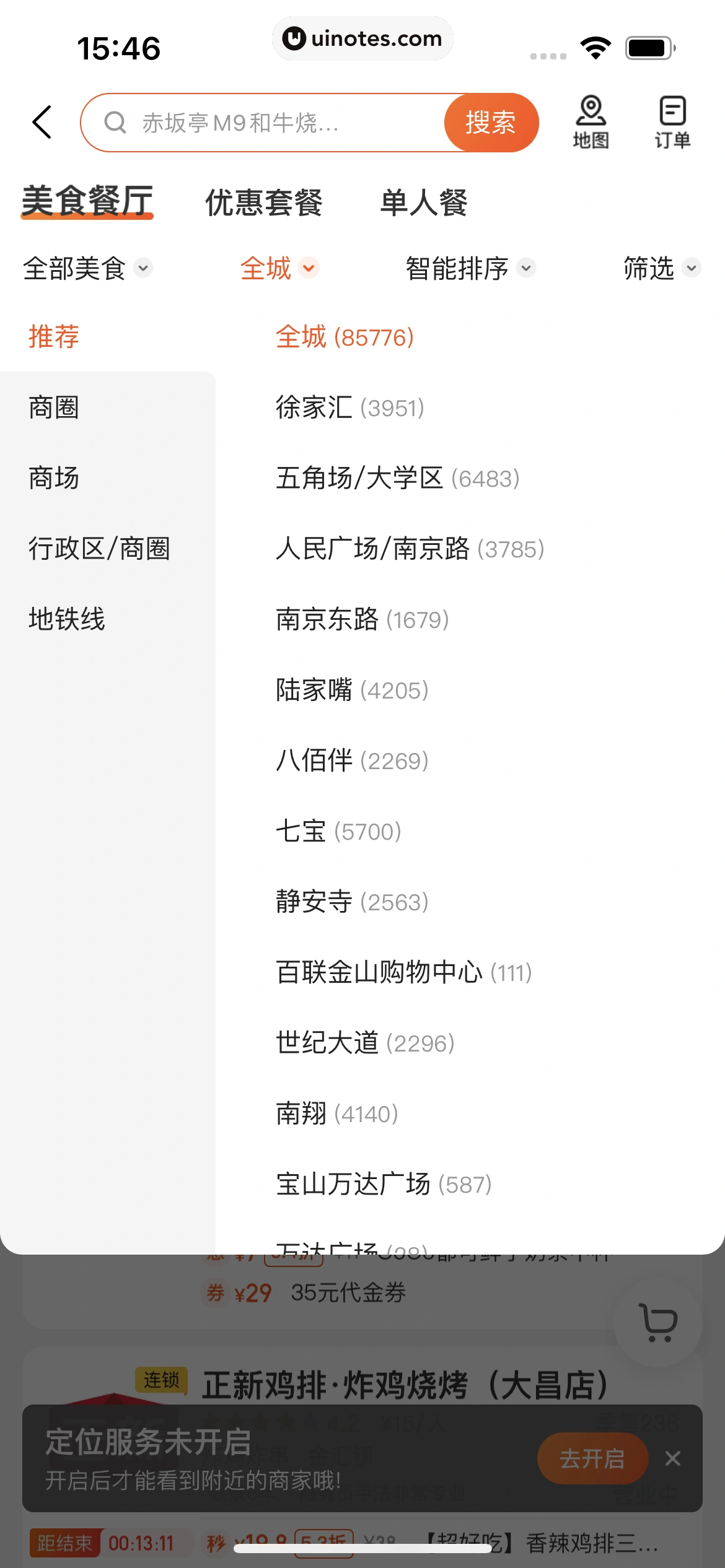Select 静安寺 (2563) area
This screenshot has height=1568, width=725.
(x=351, y=902)
